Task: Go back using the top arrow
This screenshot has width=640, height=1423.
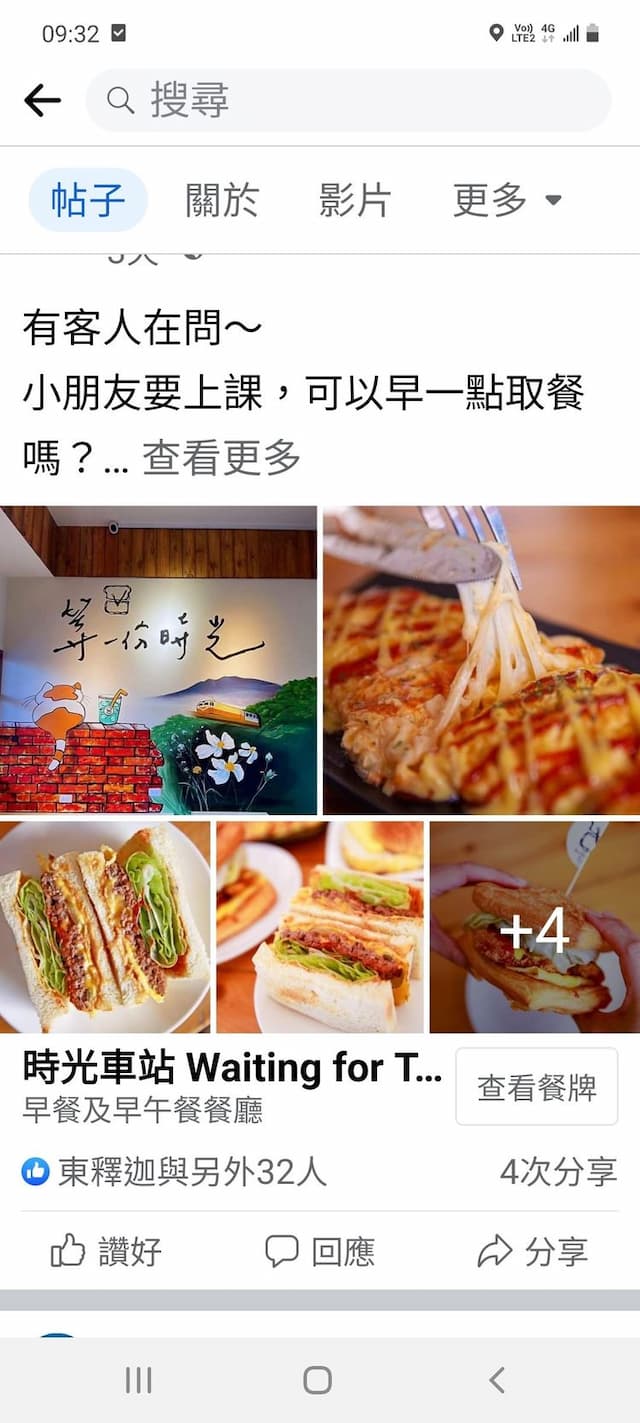Action: point(42,100)
